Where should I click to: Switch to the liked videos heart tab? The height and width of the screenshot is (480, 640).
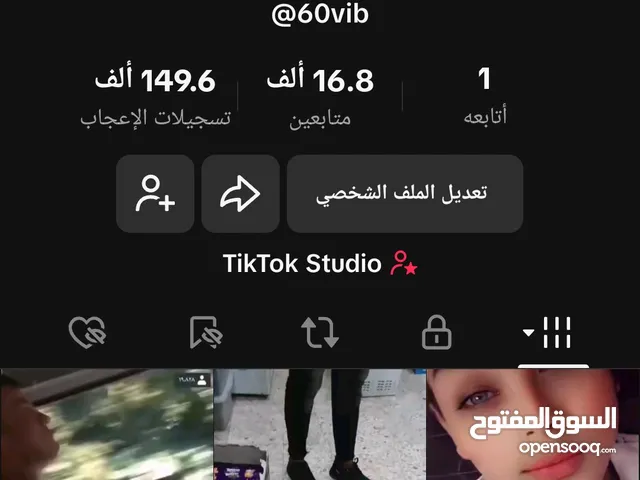(x=88, y=333)
